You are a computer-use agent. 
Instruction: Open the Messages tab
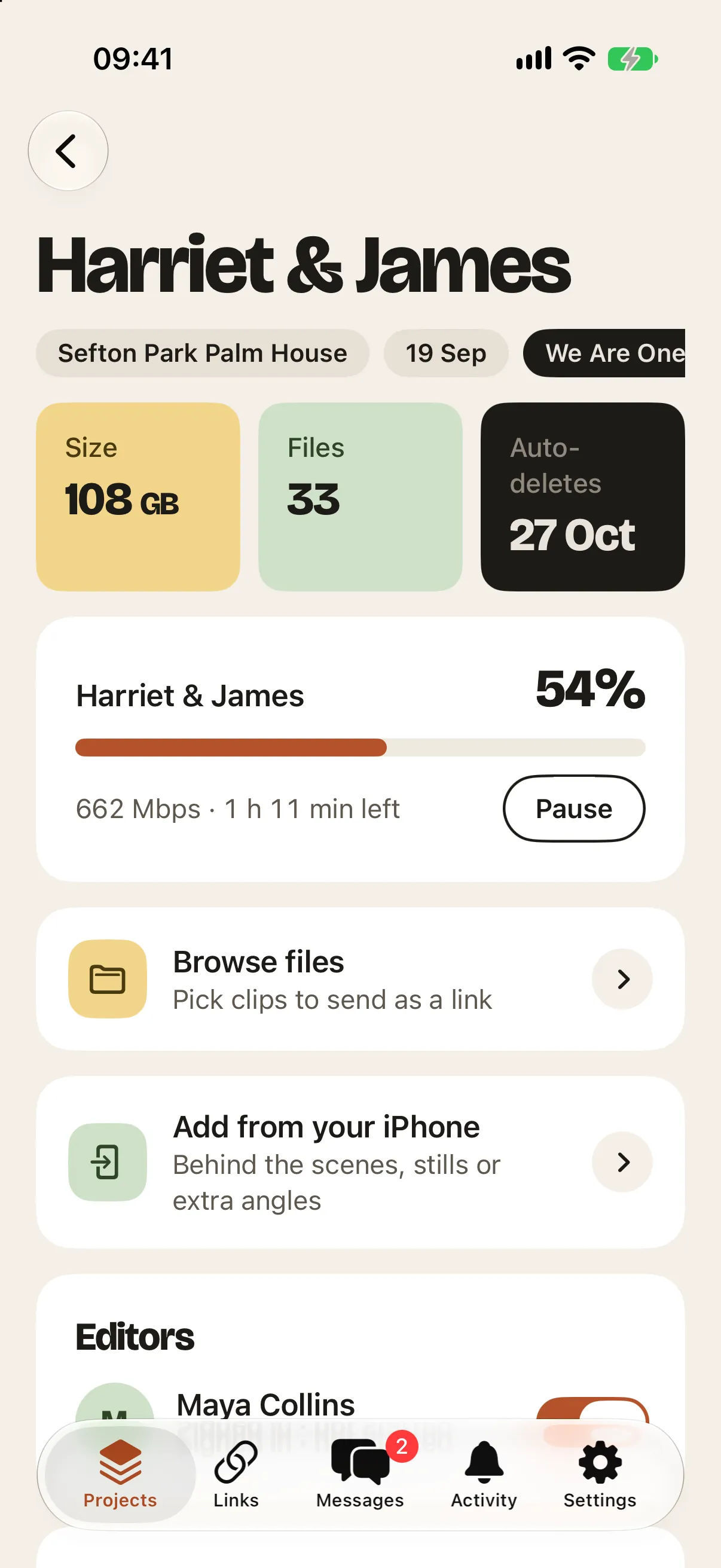[360, 1474]
